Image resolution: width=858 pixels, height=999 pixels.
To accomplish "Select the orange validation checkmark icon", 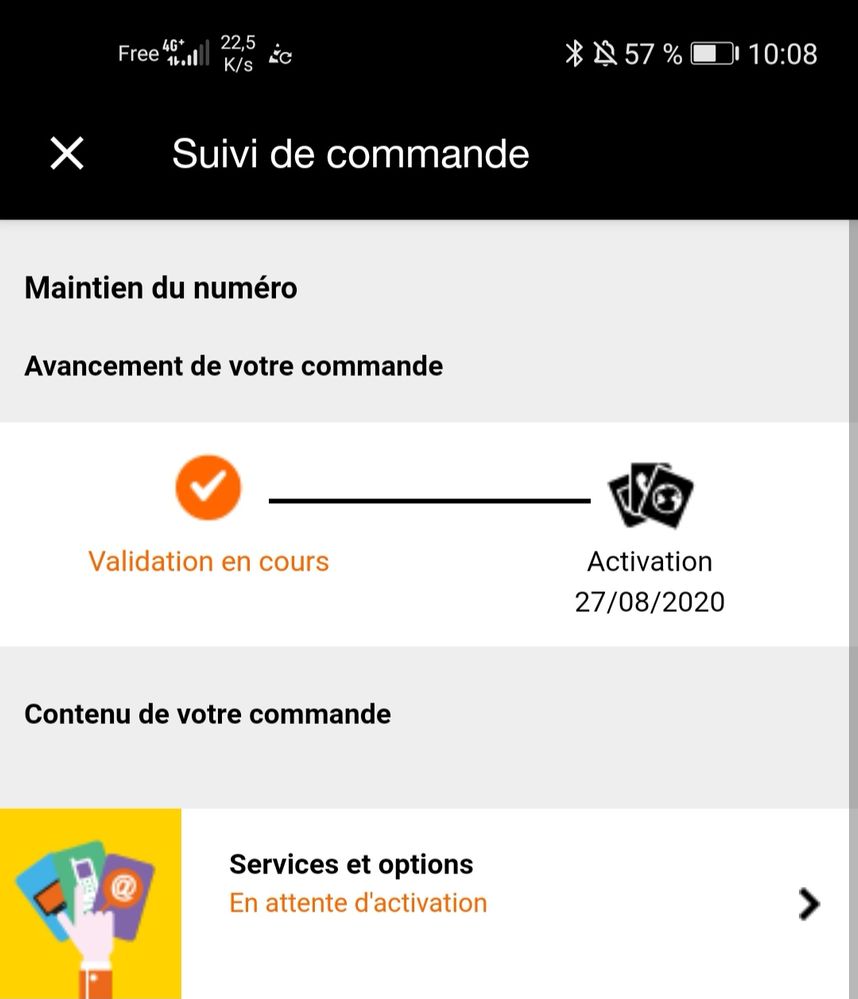I will 207,487.
